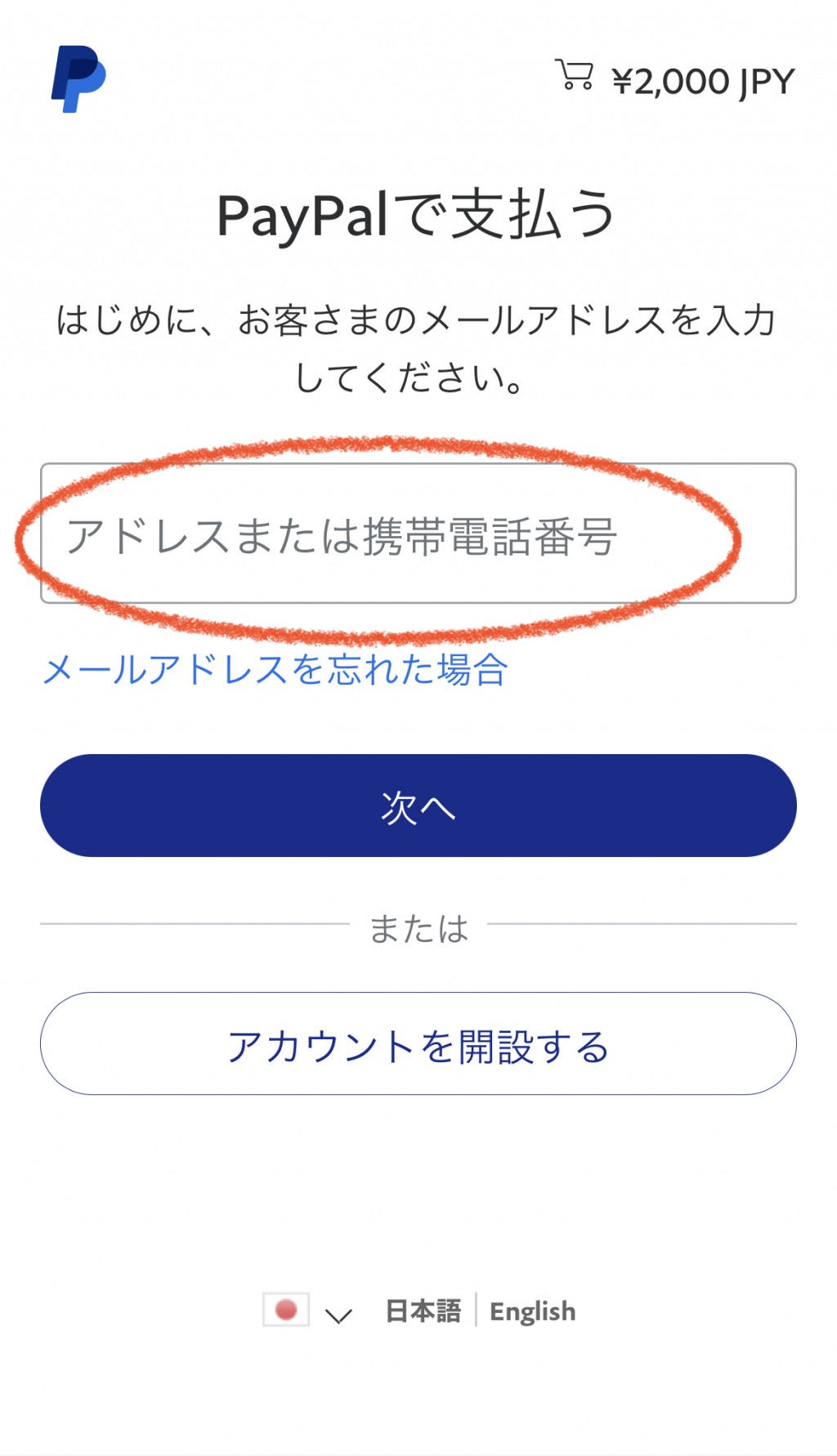Open the shopping cart ¥2,000 JPY summary

tap(675, 79)
